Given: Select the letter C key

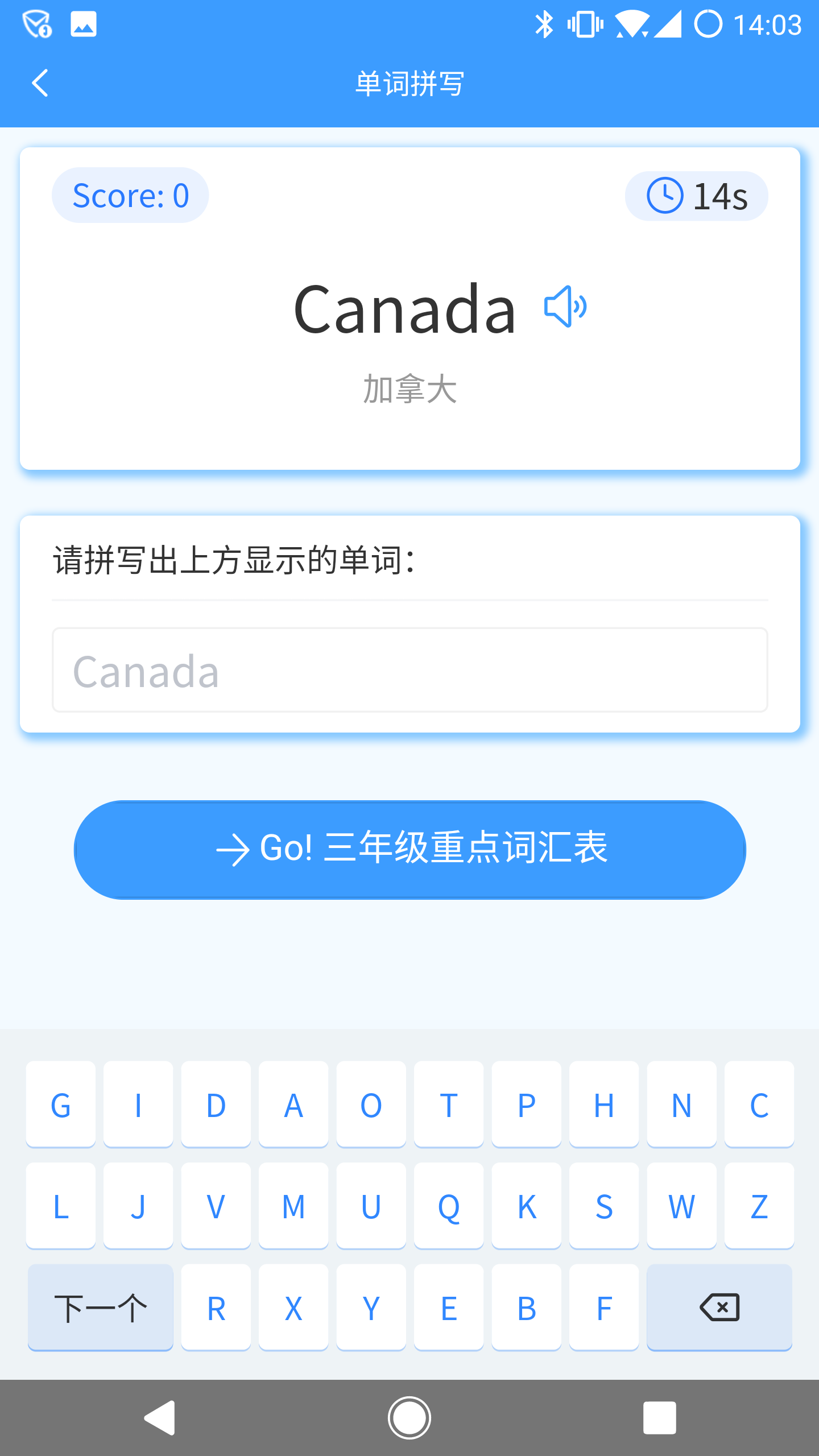Looking at the screenshot, I should [x=759, y=1104].
